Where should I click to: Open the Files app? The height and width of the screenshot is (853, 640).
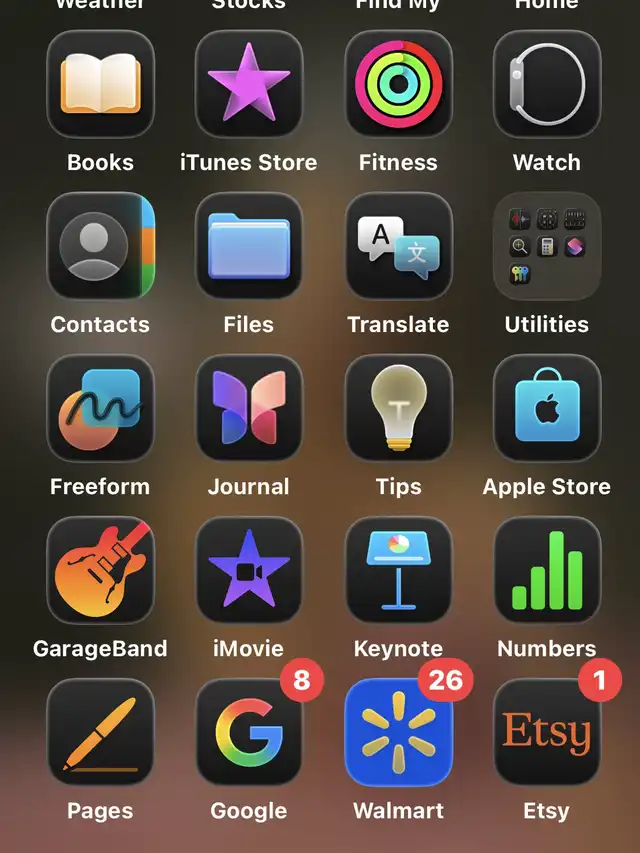pos(249,246)
